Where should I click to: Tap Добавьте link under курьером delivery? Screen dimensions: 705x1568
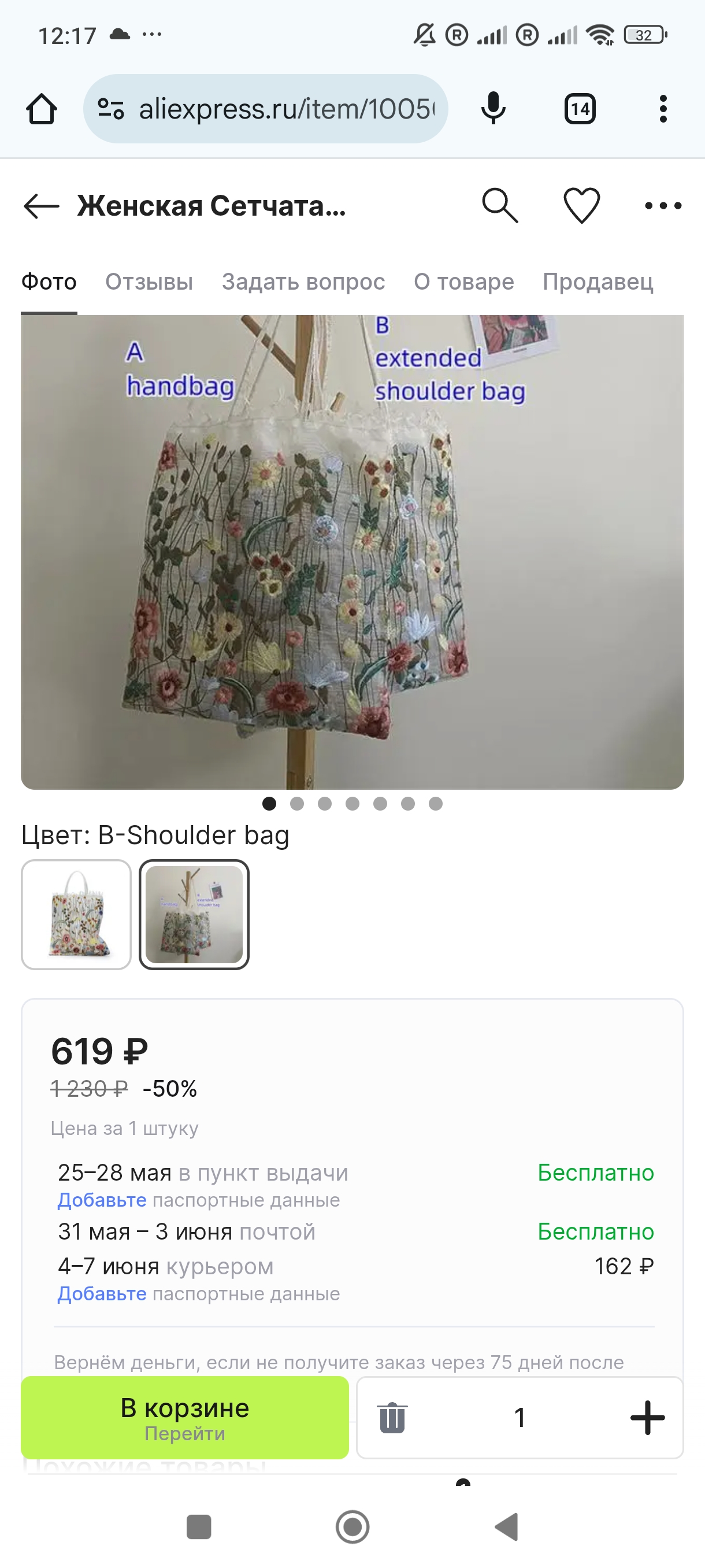coord(102,1293)
